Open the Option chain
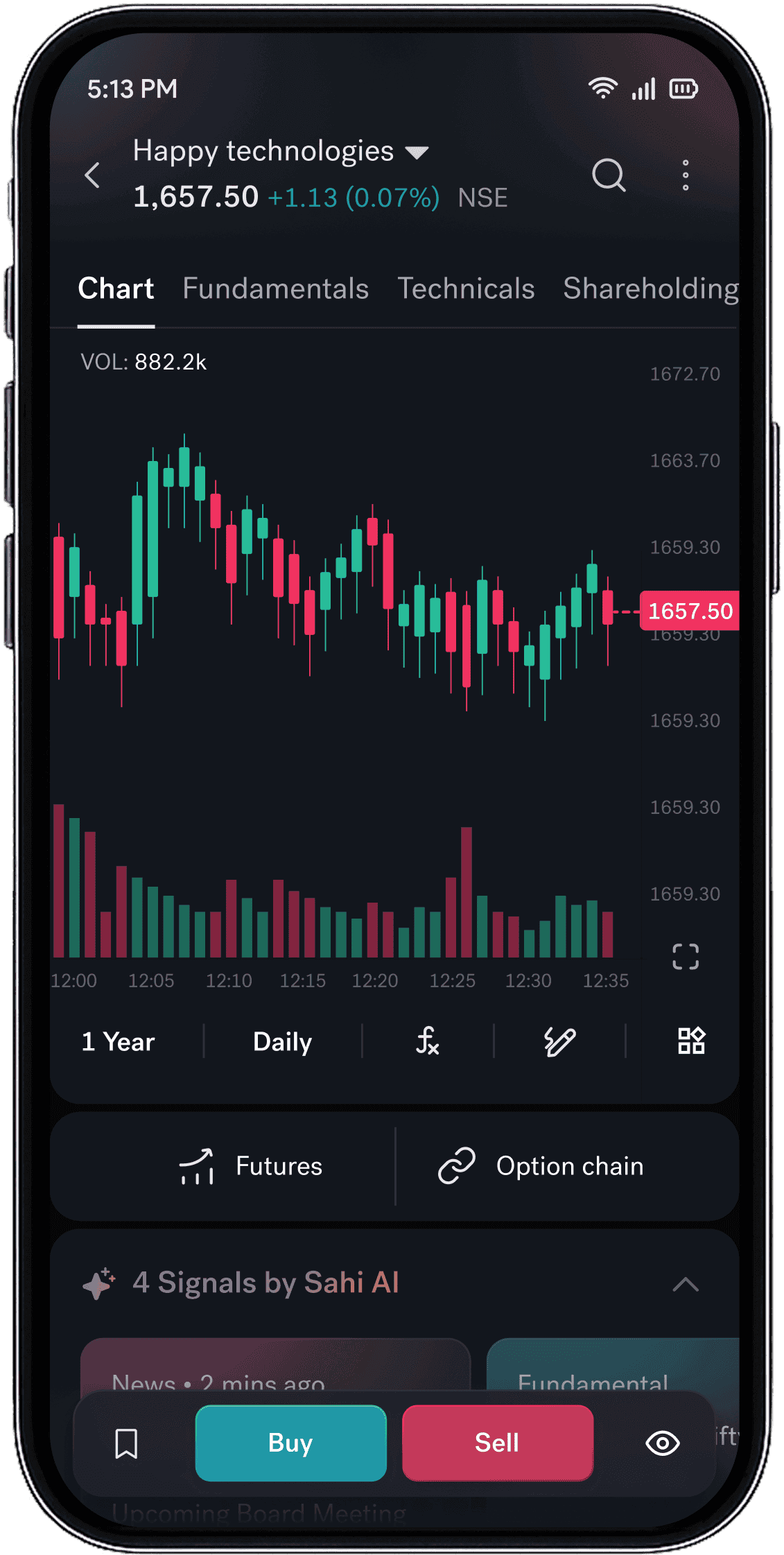784x1555 pixels. coord(541,1166)
